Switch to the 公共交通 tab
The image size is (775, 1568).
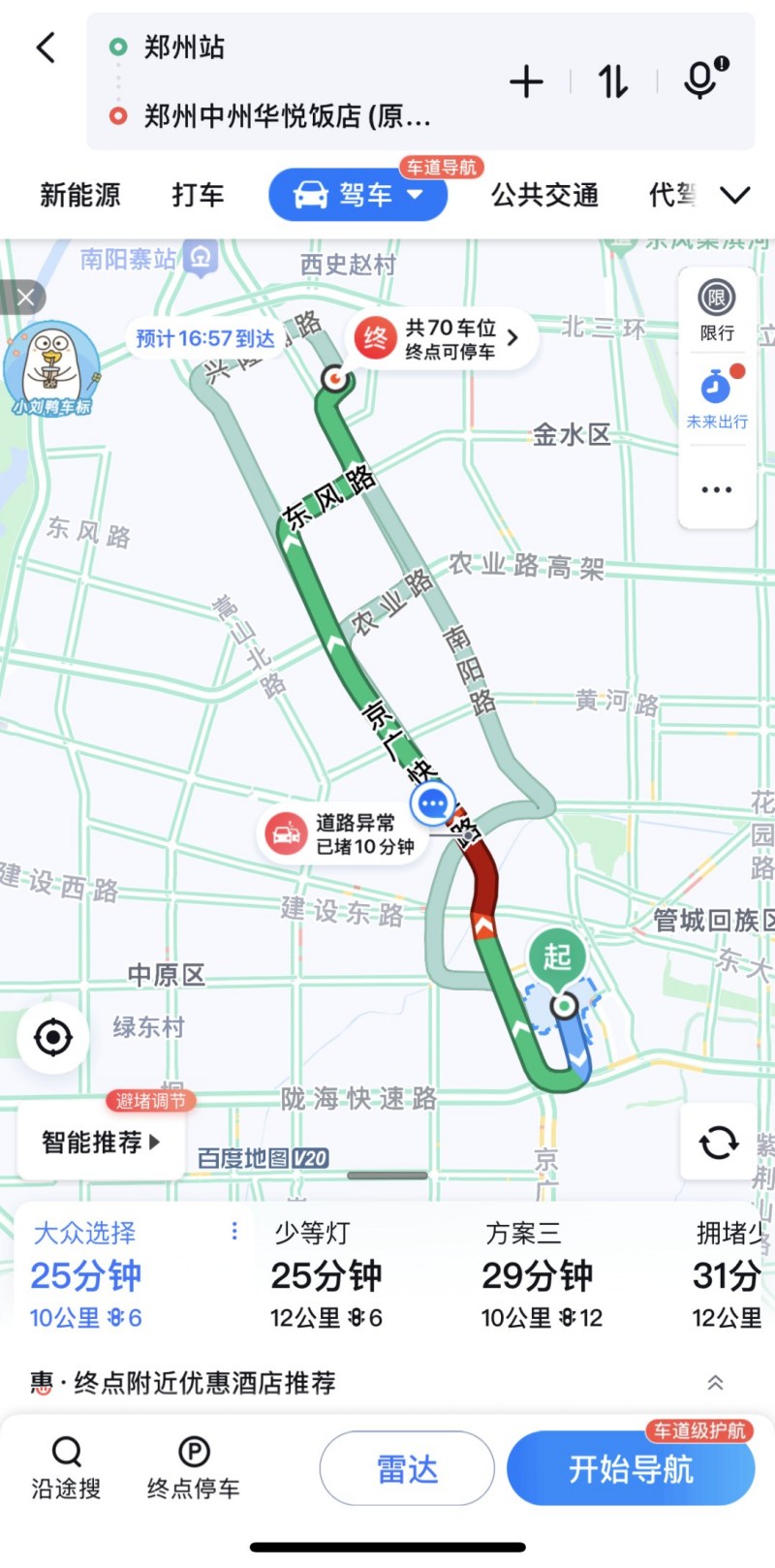coord(544,195)
